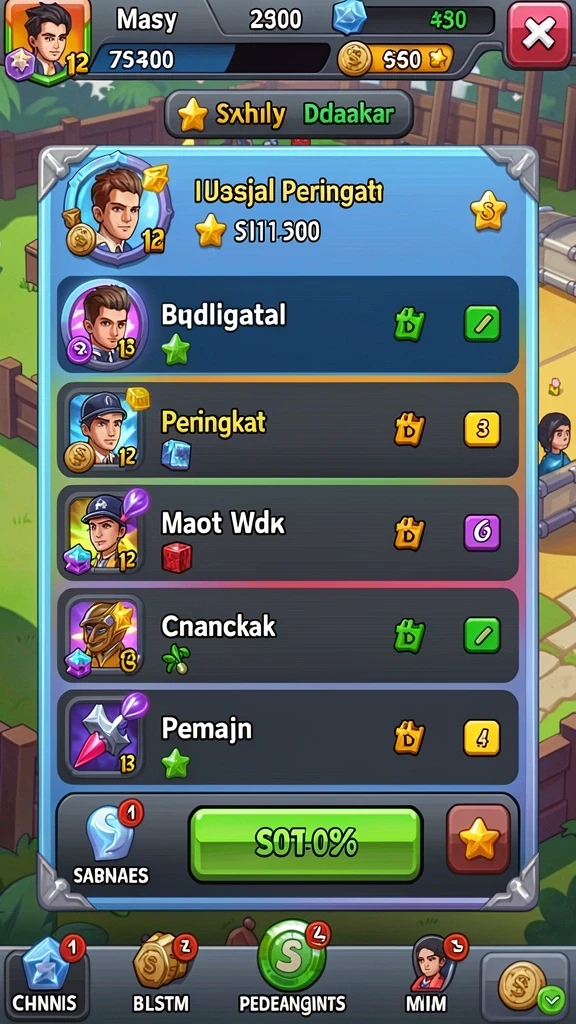Close the leaderboard with the red X
This screenshot has height=1024, width=576.
point(539,34)
